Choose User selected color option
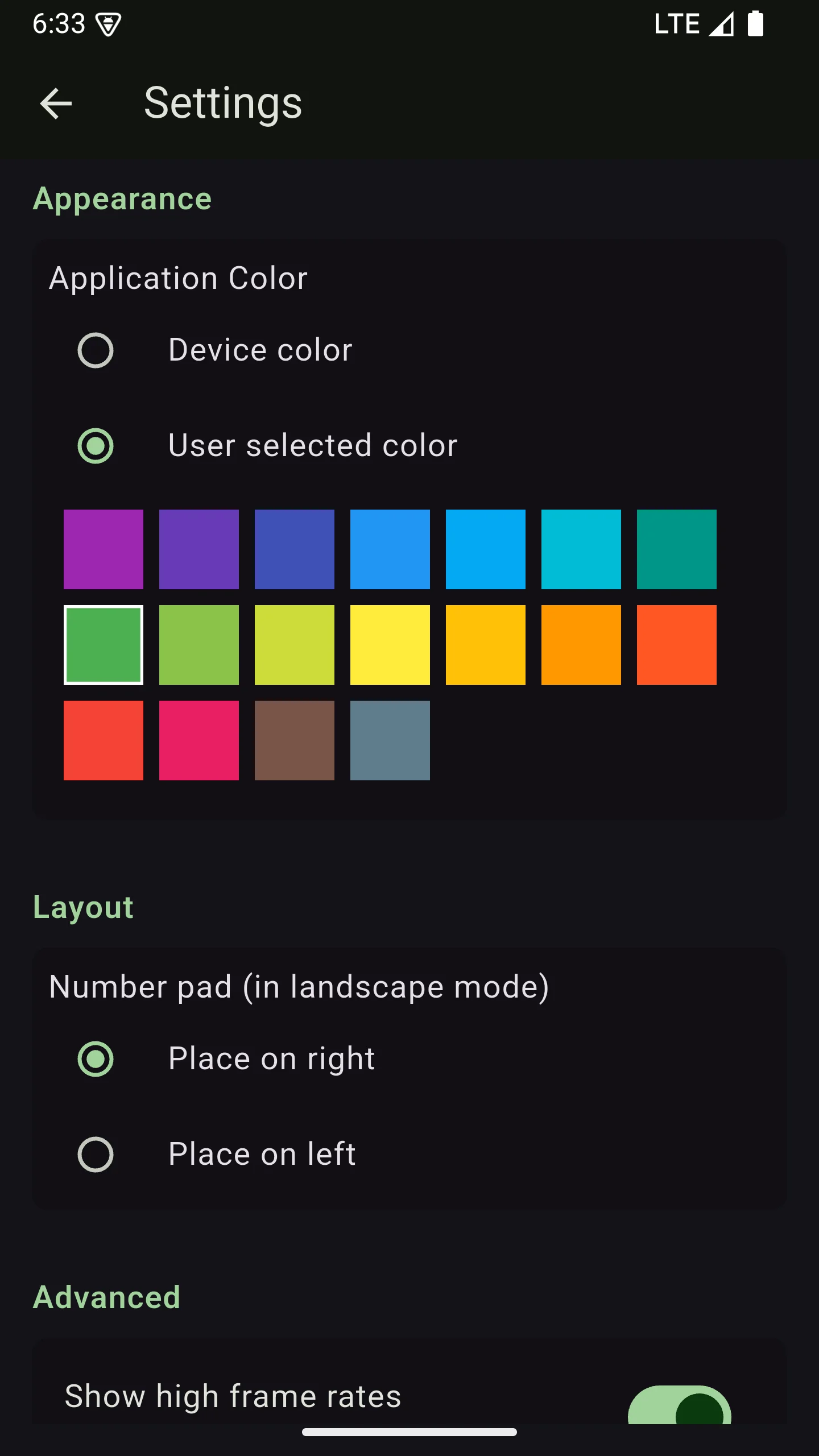819x1456 pixels. click(96, 446)
